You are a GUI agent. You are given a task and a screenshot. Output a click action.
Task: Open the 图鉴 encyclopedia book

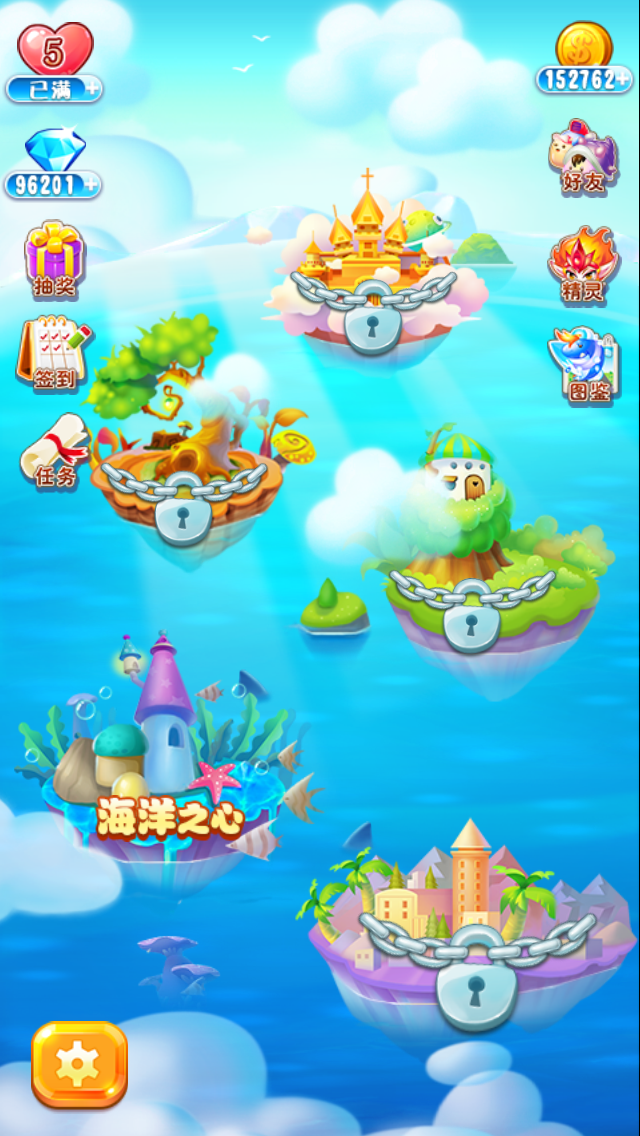[584, 366]
